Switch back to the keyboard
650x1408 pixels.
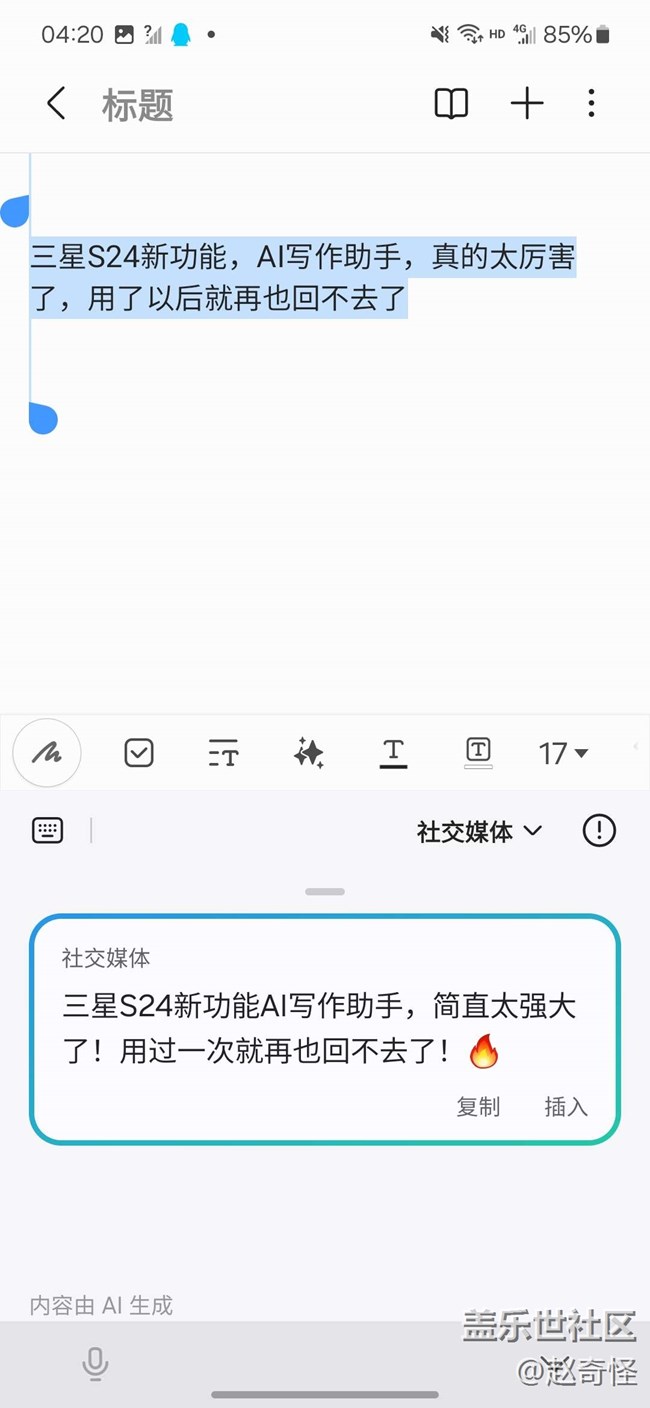(x=48, y=830)
